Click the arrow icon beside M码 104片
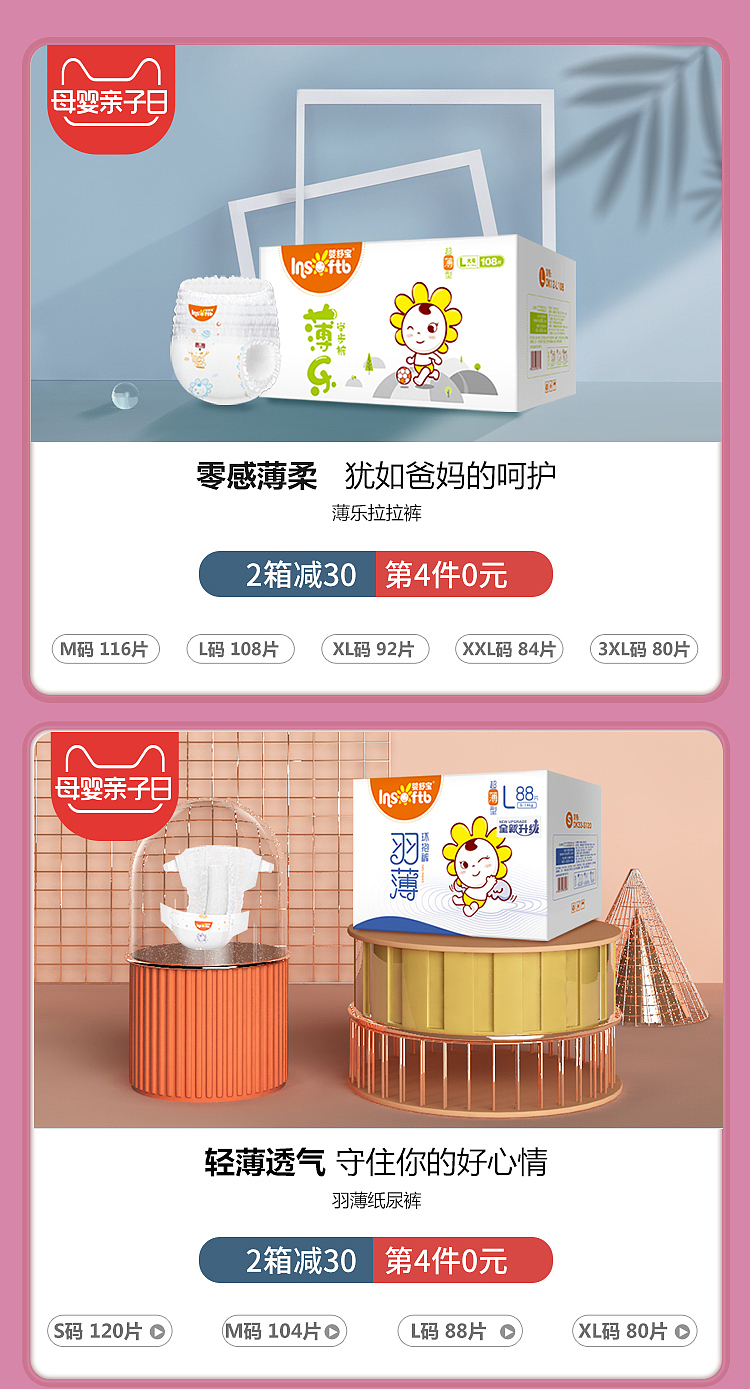This screenshot has width=750, height=1389. click(333, 1332)
